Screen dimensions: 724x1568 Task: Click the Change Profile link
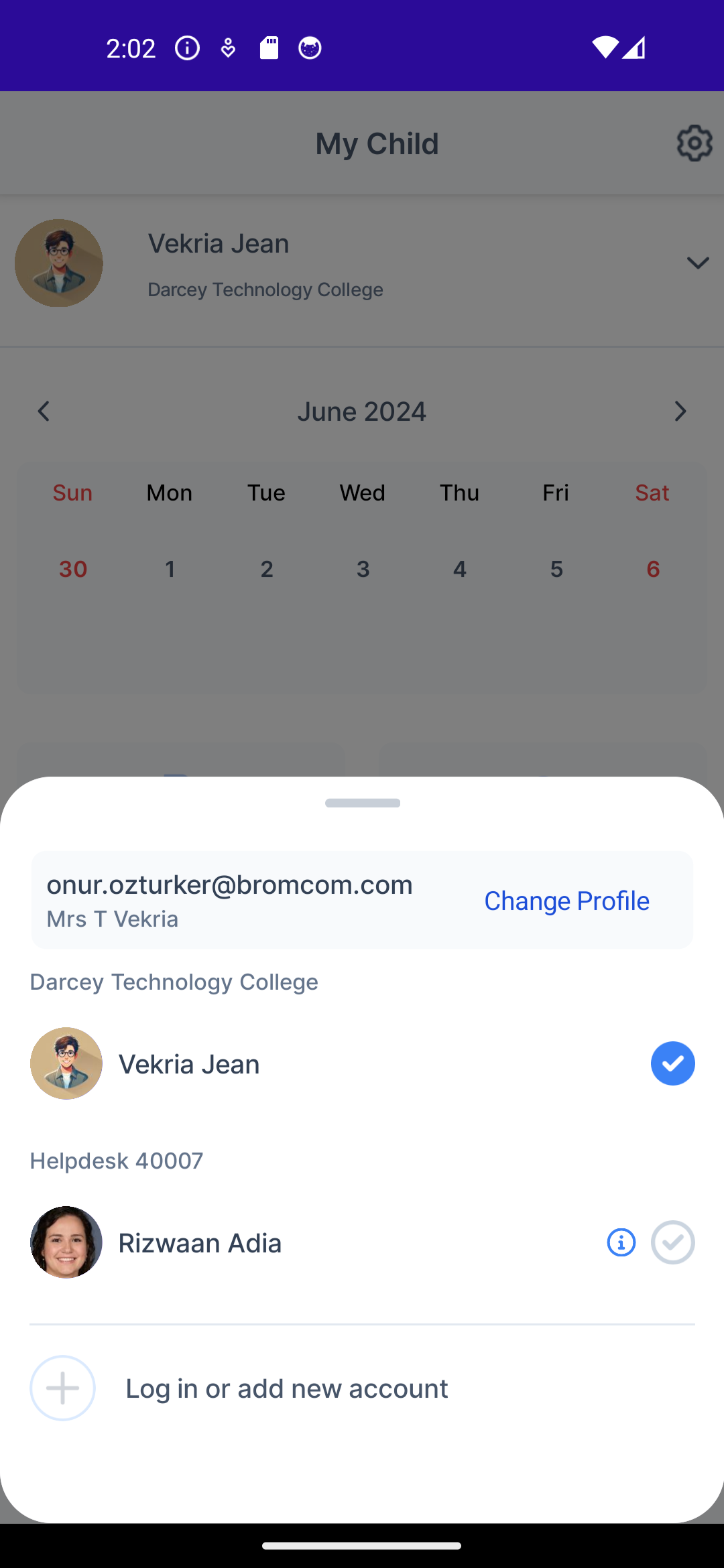(x=566, y=901)
